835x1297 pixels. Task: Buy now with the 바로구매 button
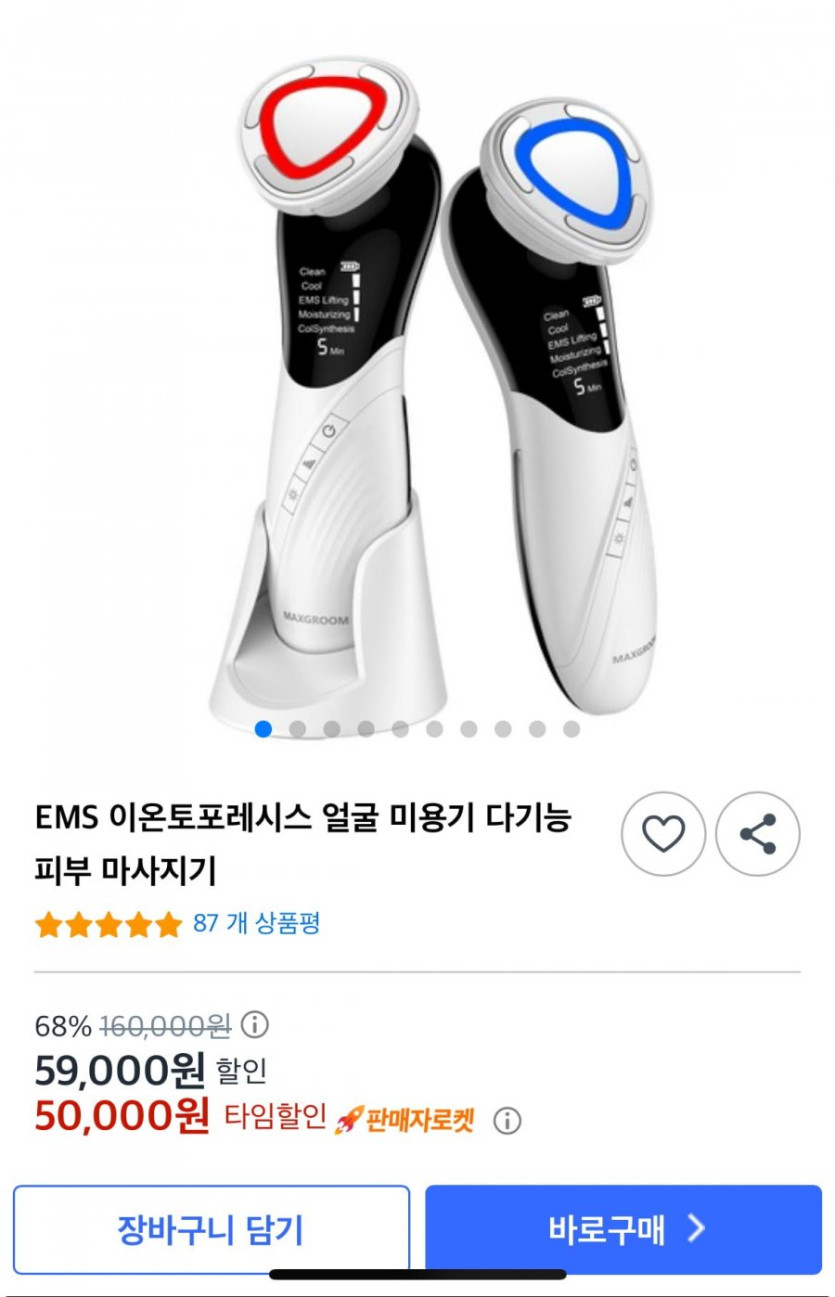point(623,1229)
